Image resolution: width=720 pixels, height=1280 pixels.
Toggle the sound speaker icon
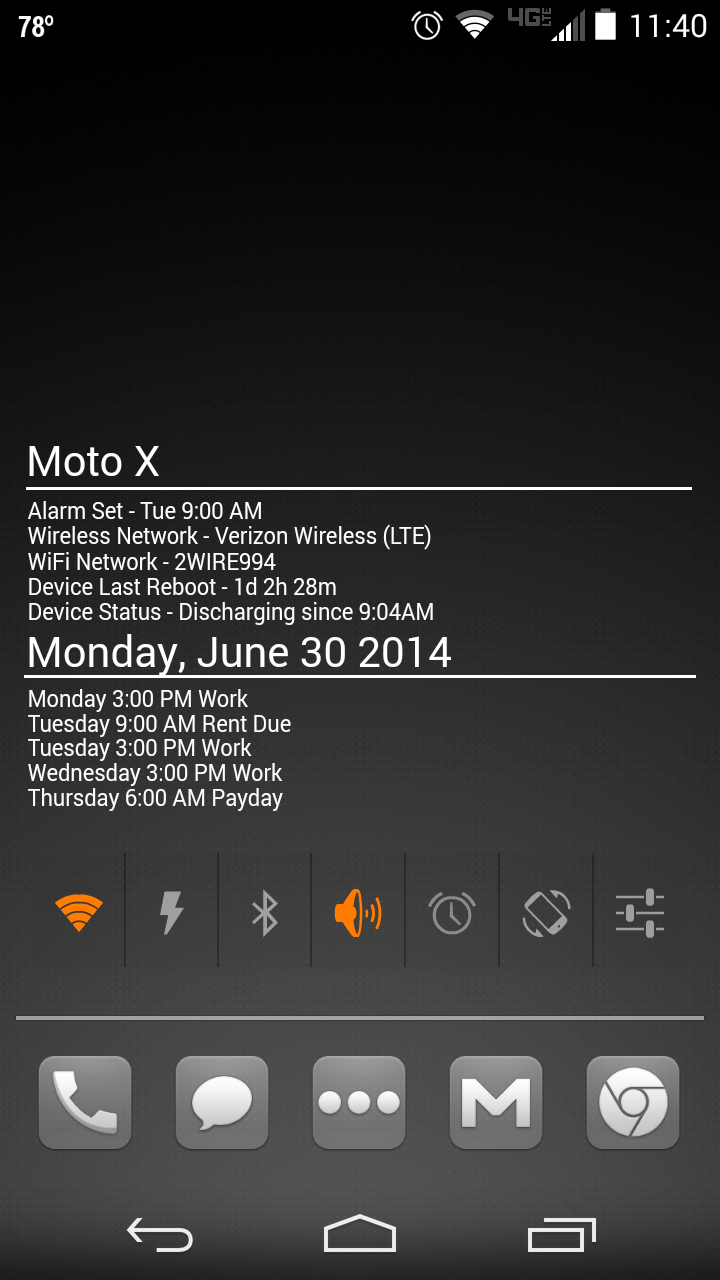coord(358,912)
